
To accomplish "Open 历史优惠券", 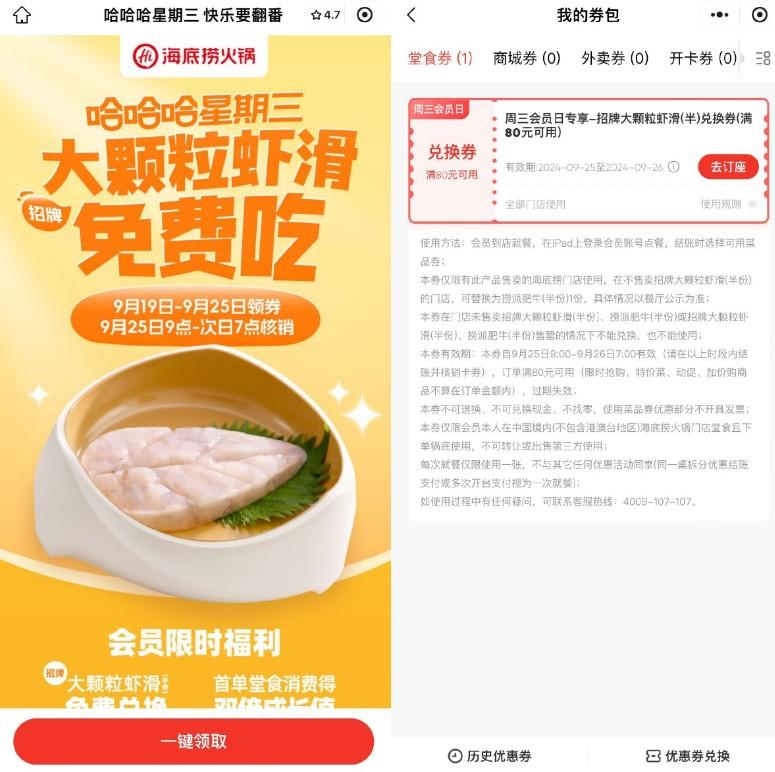I will (x=489, y=756).
